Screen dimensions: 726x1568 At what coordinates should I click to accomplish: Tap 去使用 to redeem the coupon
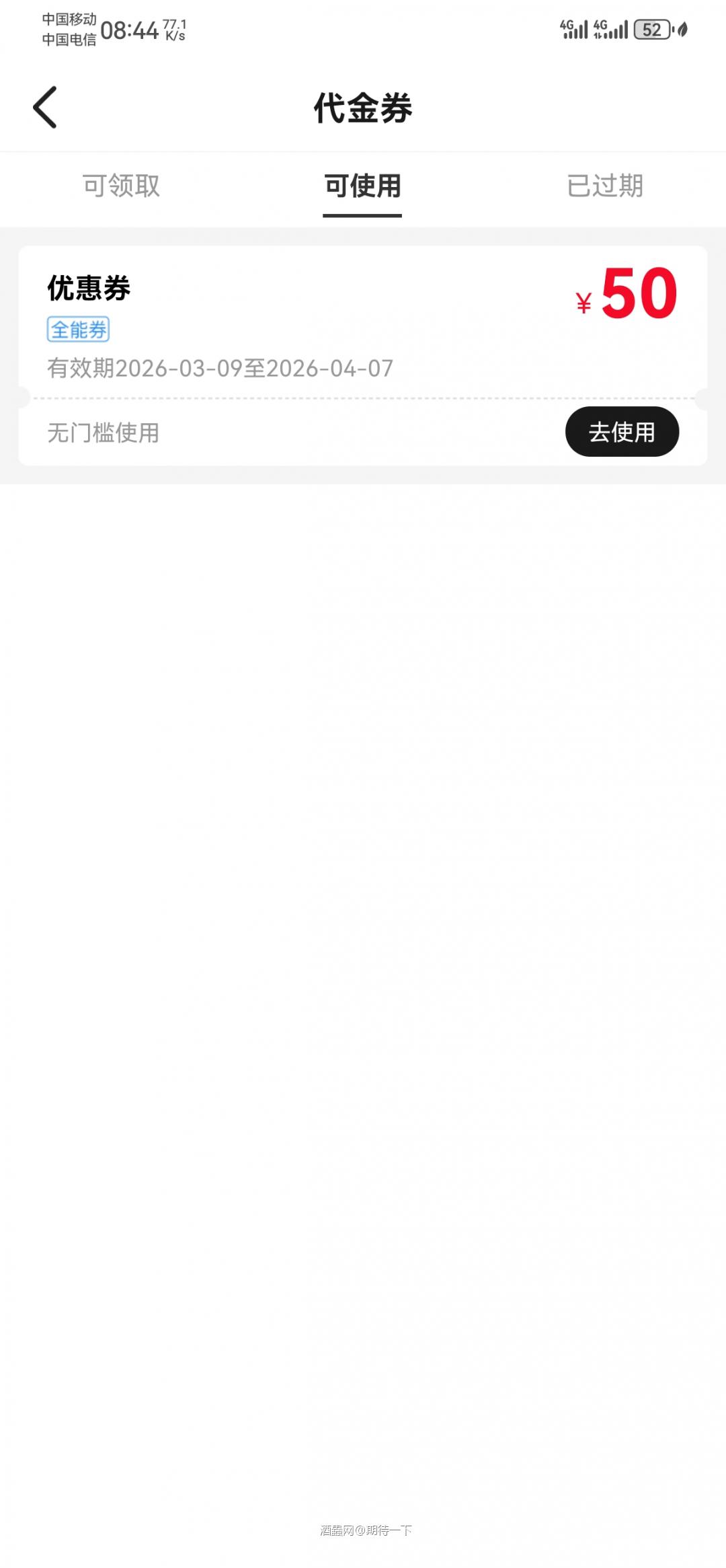point(622,432)
